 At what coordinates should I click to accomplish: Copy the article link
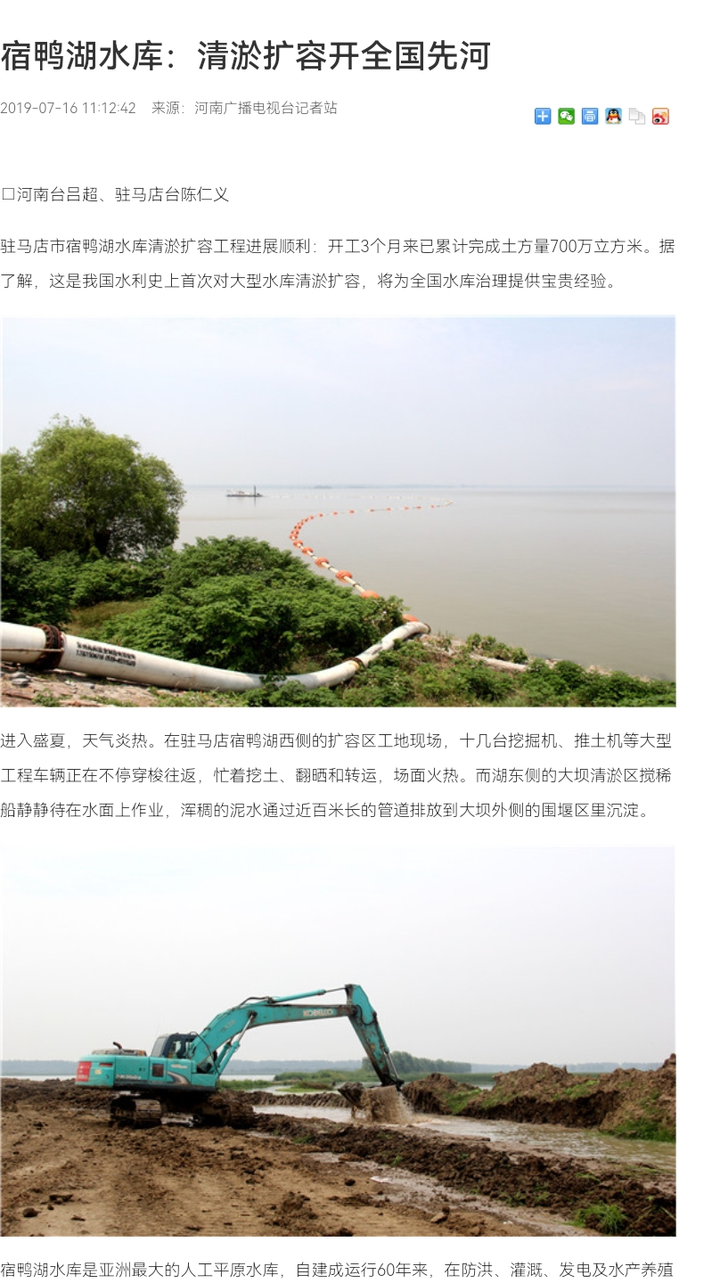[x=637, y=116]
